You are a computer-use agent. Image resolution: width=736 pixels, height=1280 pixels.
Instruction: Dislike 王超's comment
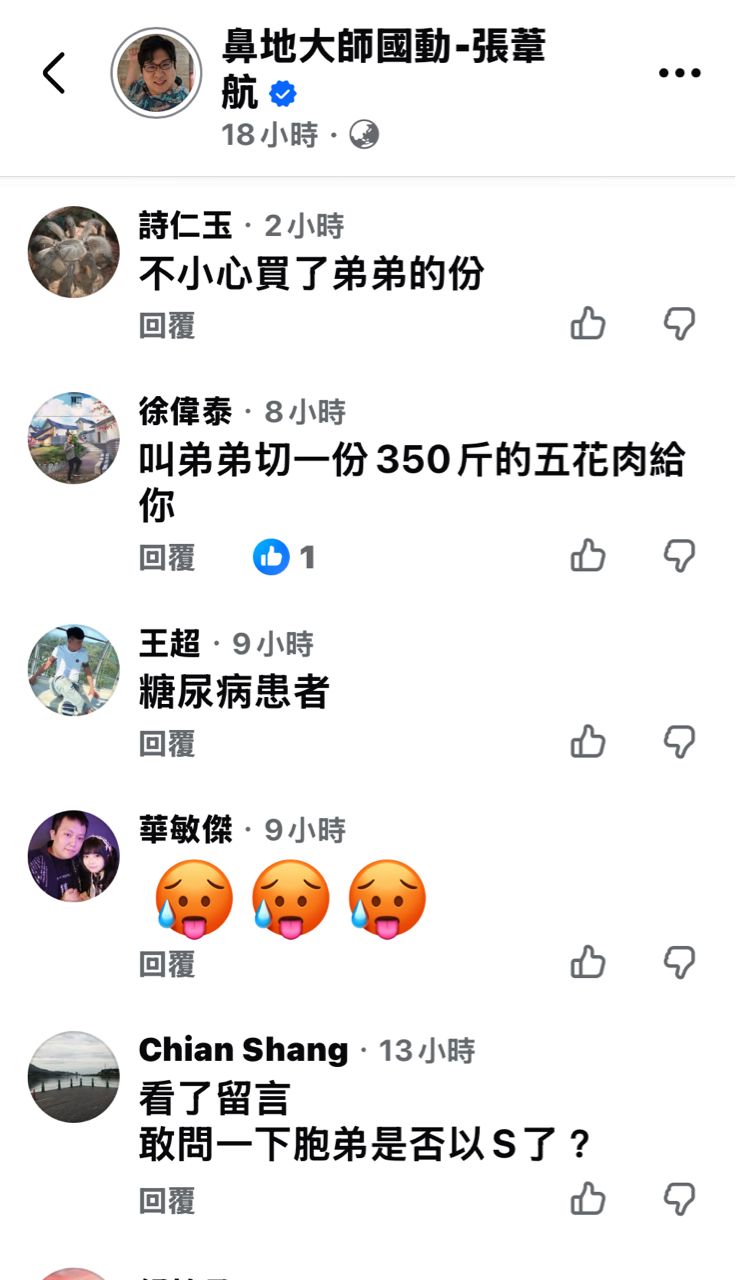tap(679, 742)
